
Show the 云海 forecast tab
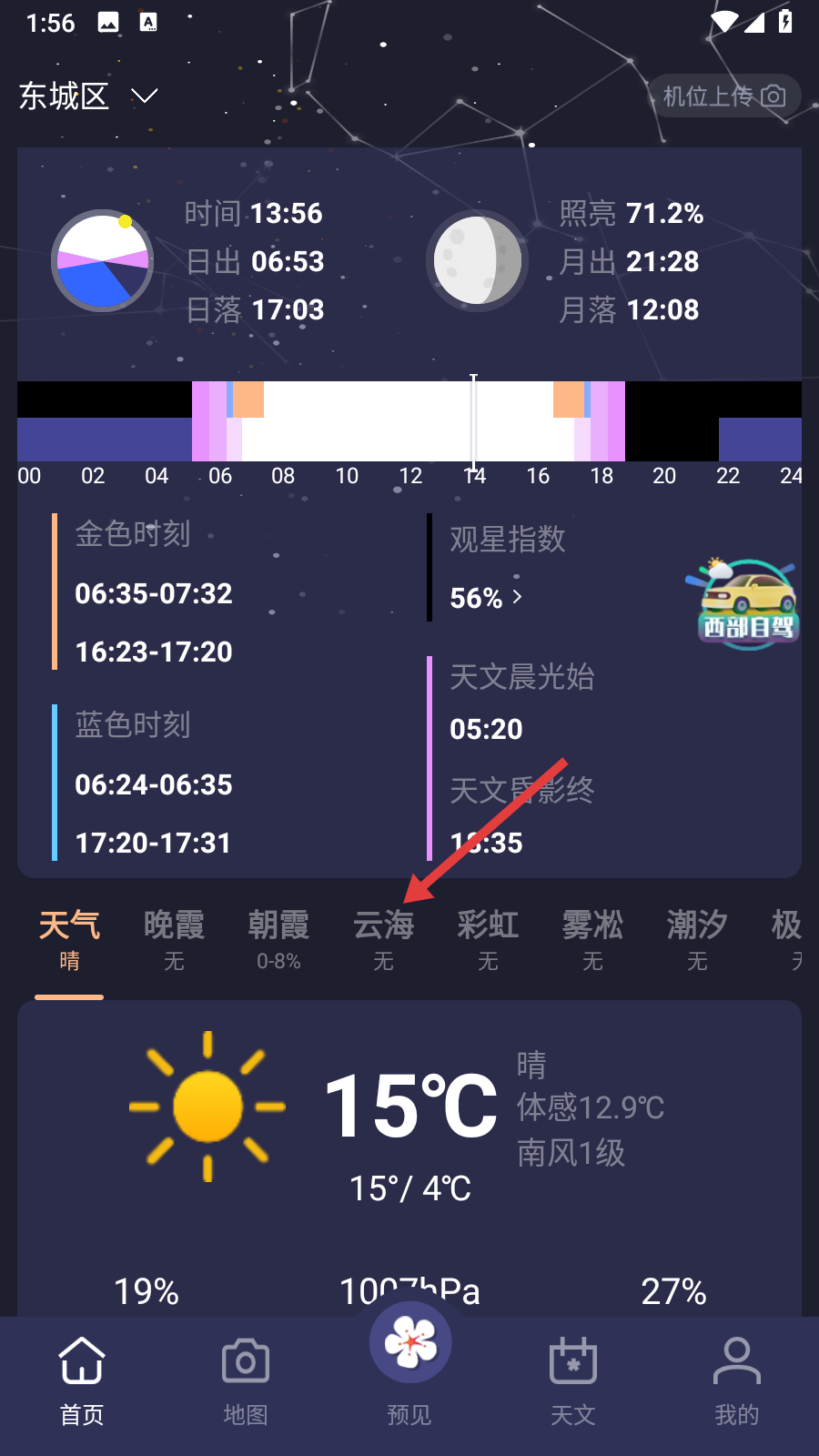(x=383, y=940)
